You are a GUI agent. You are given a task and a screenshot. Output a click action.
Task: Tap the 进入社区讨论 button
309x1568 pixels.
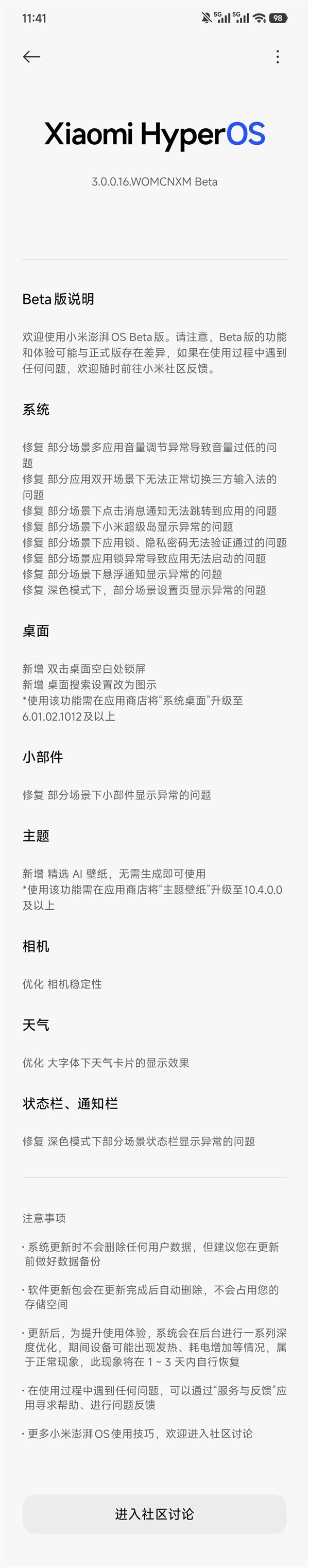(154, 1514)
